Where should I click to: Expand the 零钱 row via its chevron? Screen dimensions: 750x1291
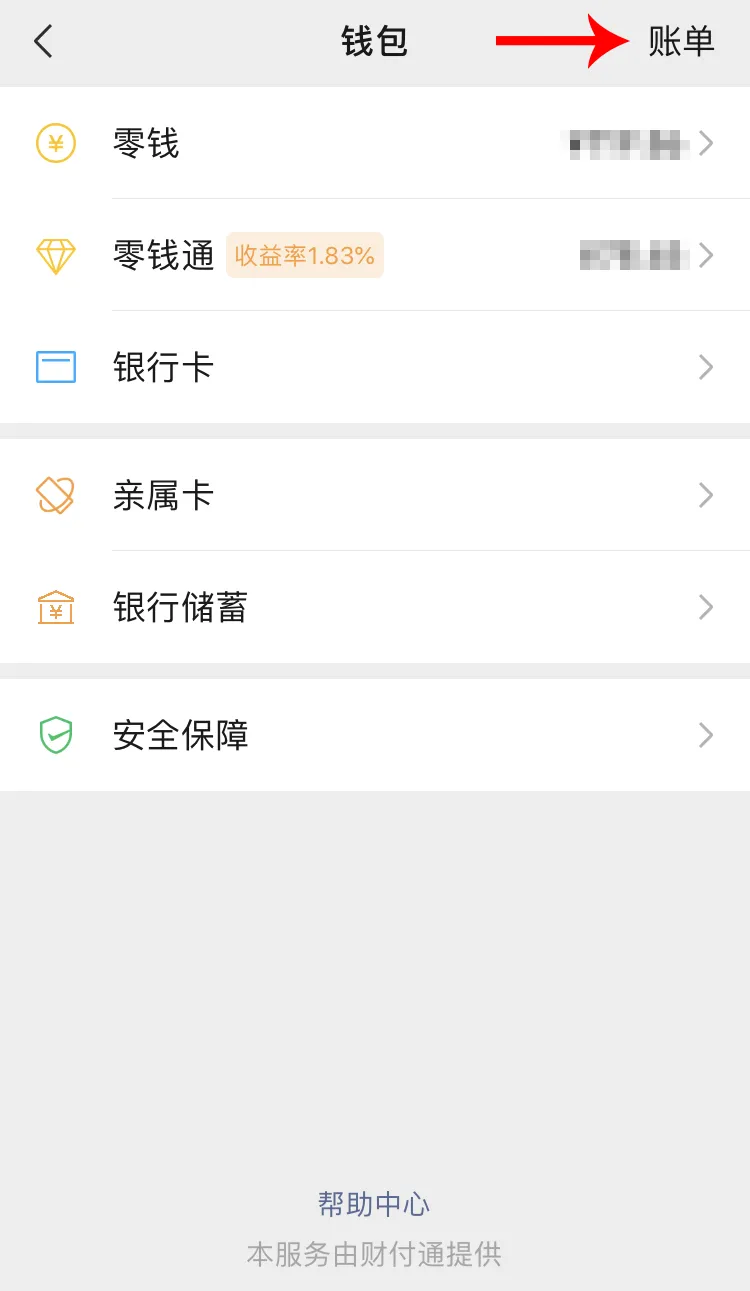click(x=706, y=143)
